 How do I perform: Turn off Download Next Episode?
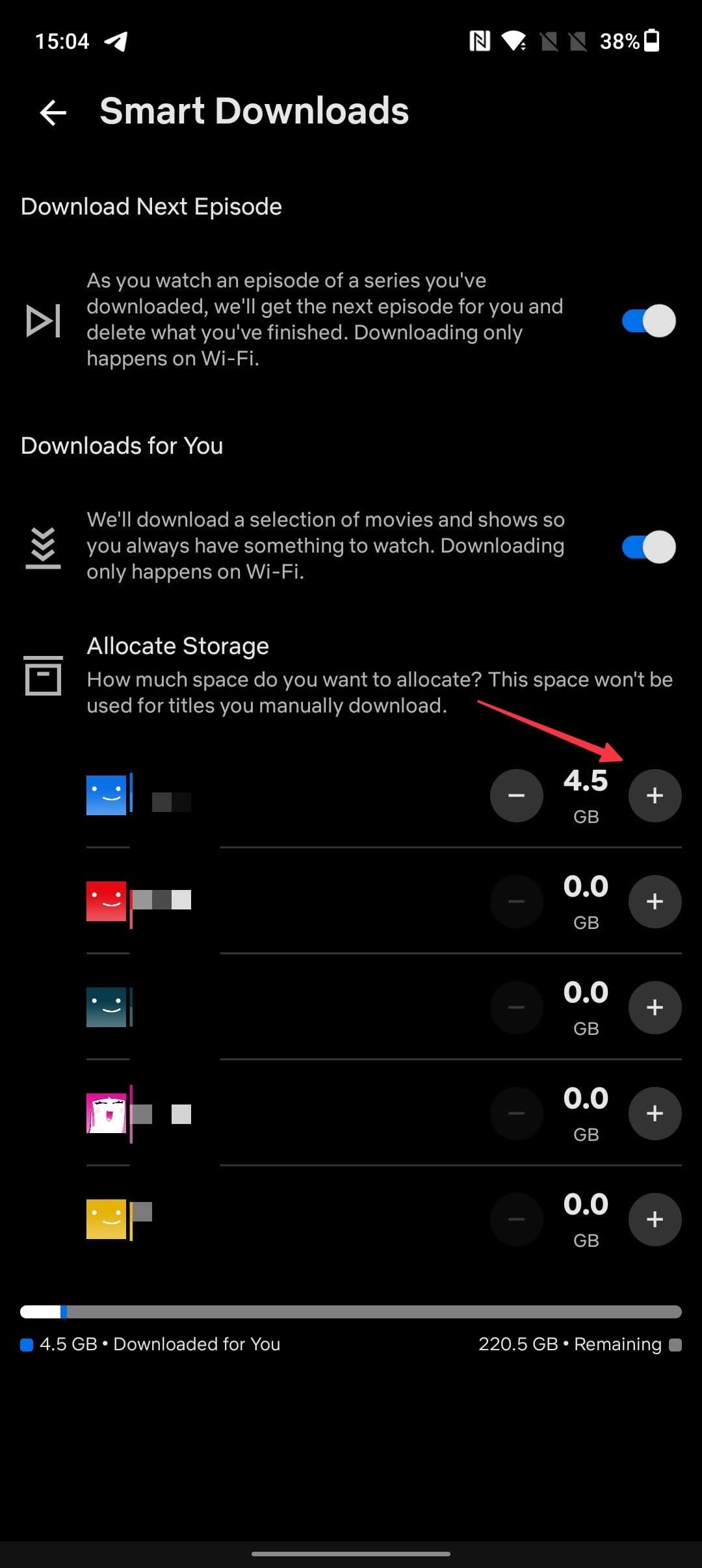pyautogui.click(x=648, y=320)
